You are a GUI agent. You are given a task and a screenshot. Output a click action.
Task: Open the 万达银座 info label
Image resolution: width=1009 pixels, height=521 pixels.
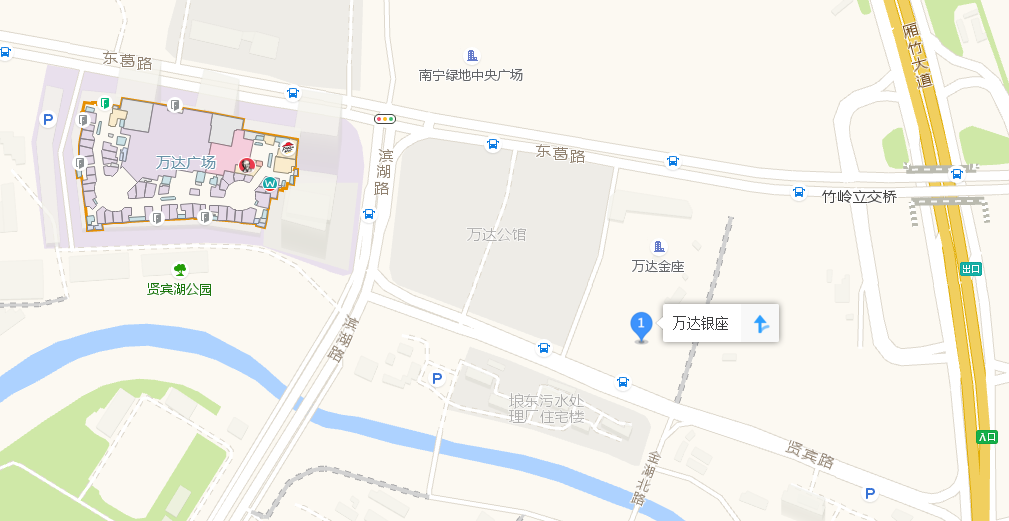(700, 324)
